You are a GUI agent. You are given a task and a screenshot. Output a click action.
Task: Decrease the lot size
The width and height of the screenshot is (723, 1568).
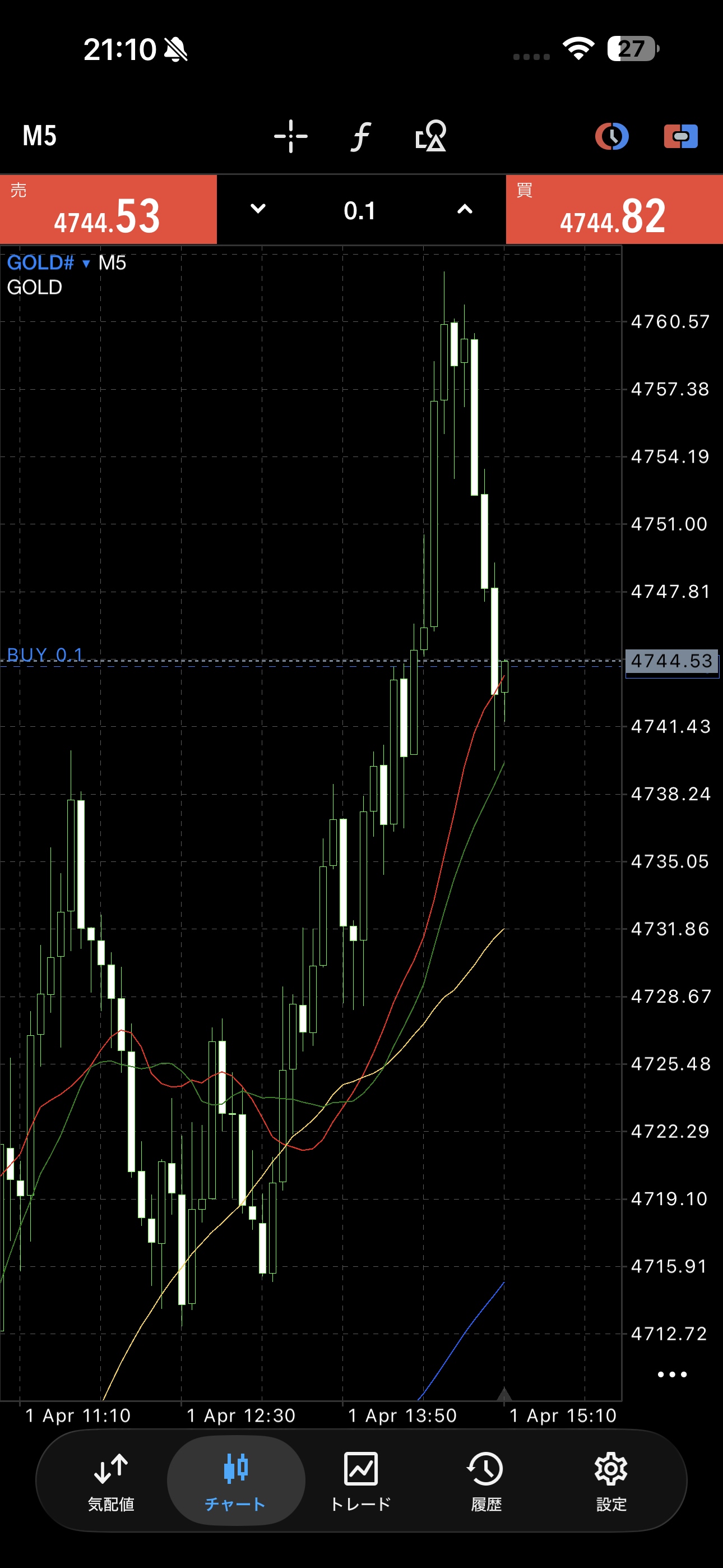tap(258, 209)
